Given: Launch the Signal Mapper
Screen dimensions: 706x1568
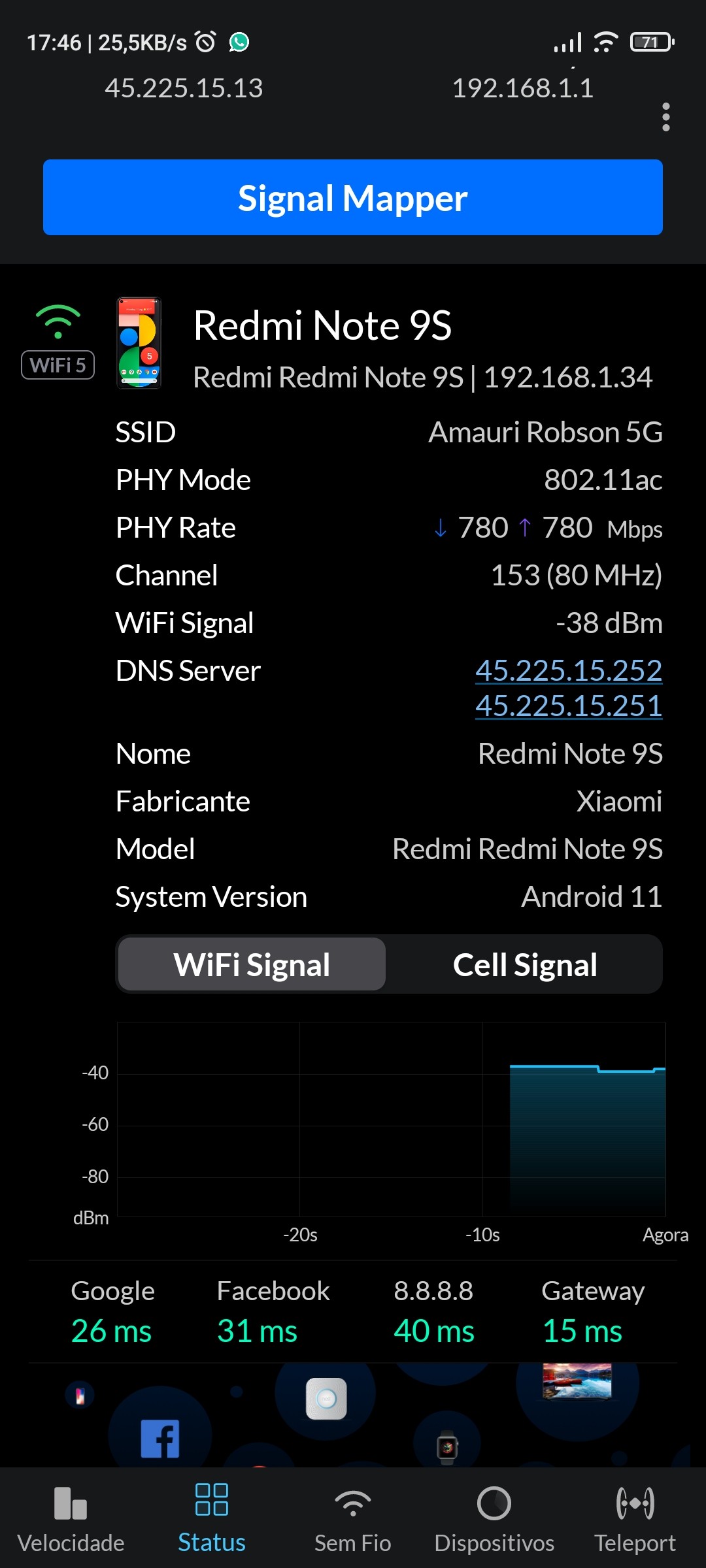Looking at the screenshot, I should [x=353, y=197].
